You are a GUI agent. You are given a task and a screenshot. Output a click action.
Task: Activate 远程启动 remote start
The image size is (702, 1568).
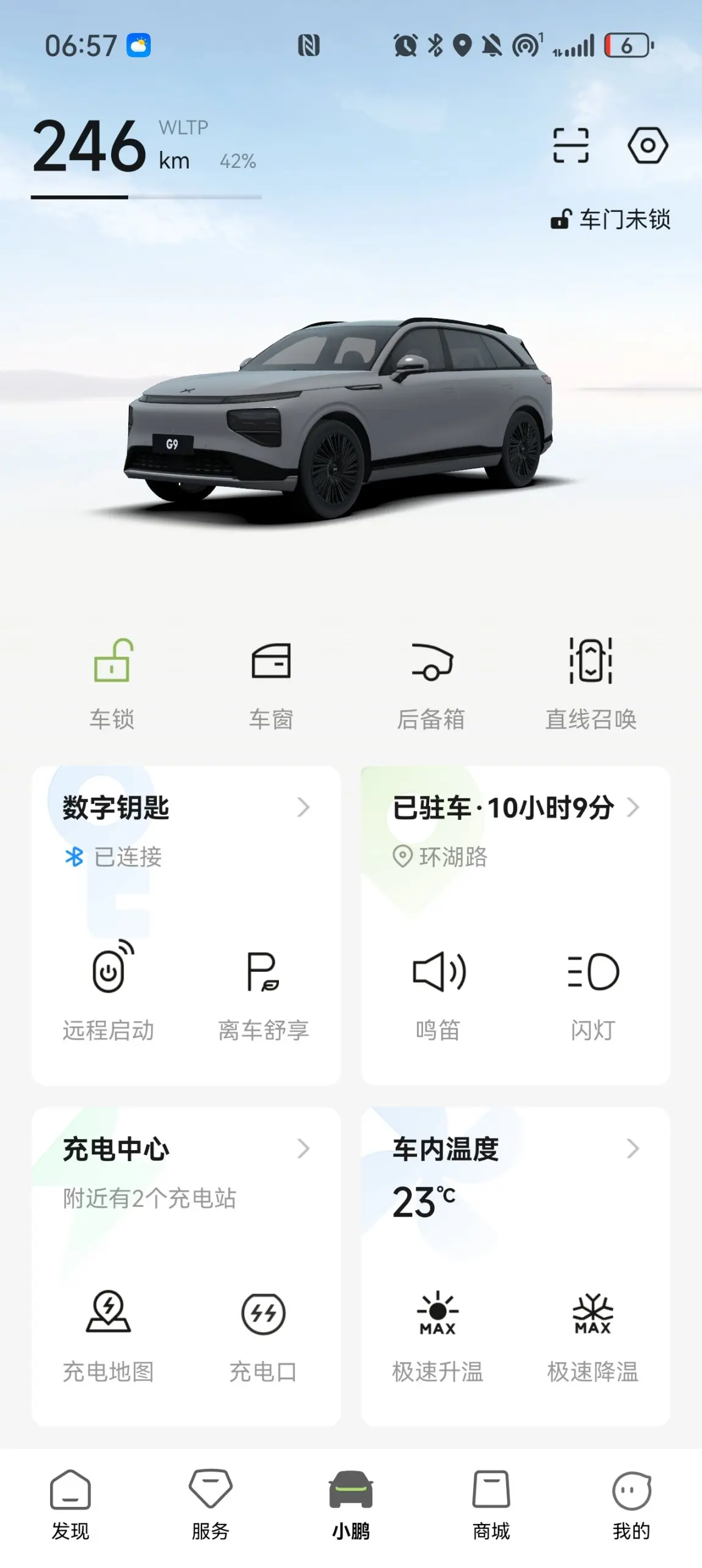109,991
